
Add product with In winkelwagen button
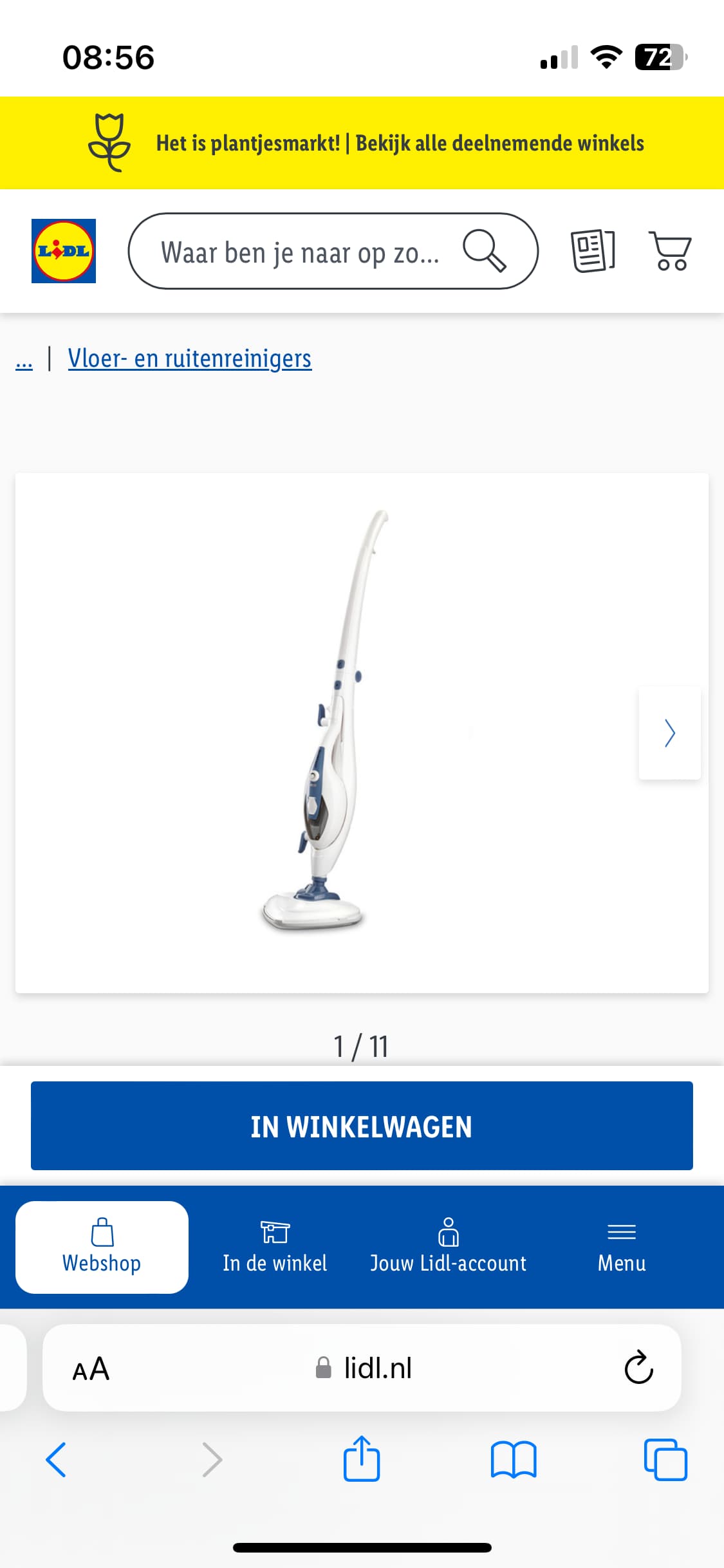[362, 1126]
